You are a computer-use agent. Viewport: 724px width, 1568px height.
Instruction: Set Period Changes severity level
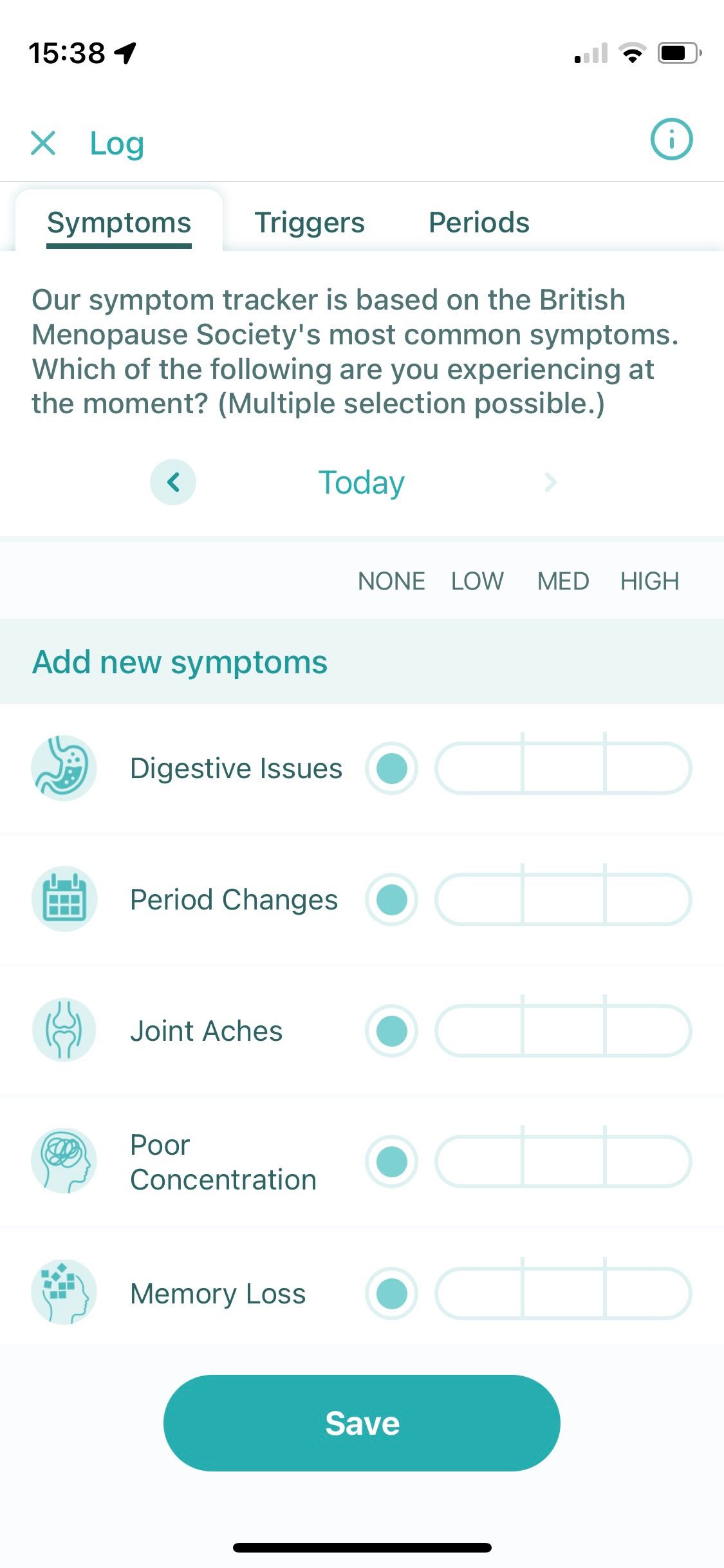coord(563,899)
